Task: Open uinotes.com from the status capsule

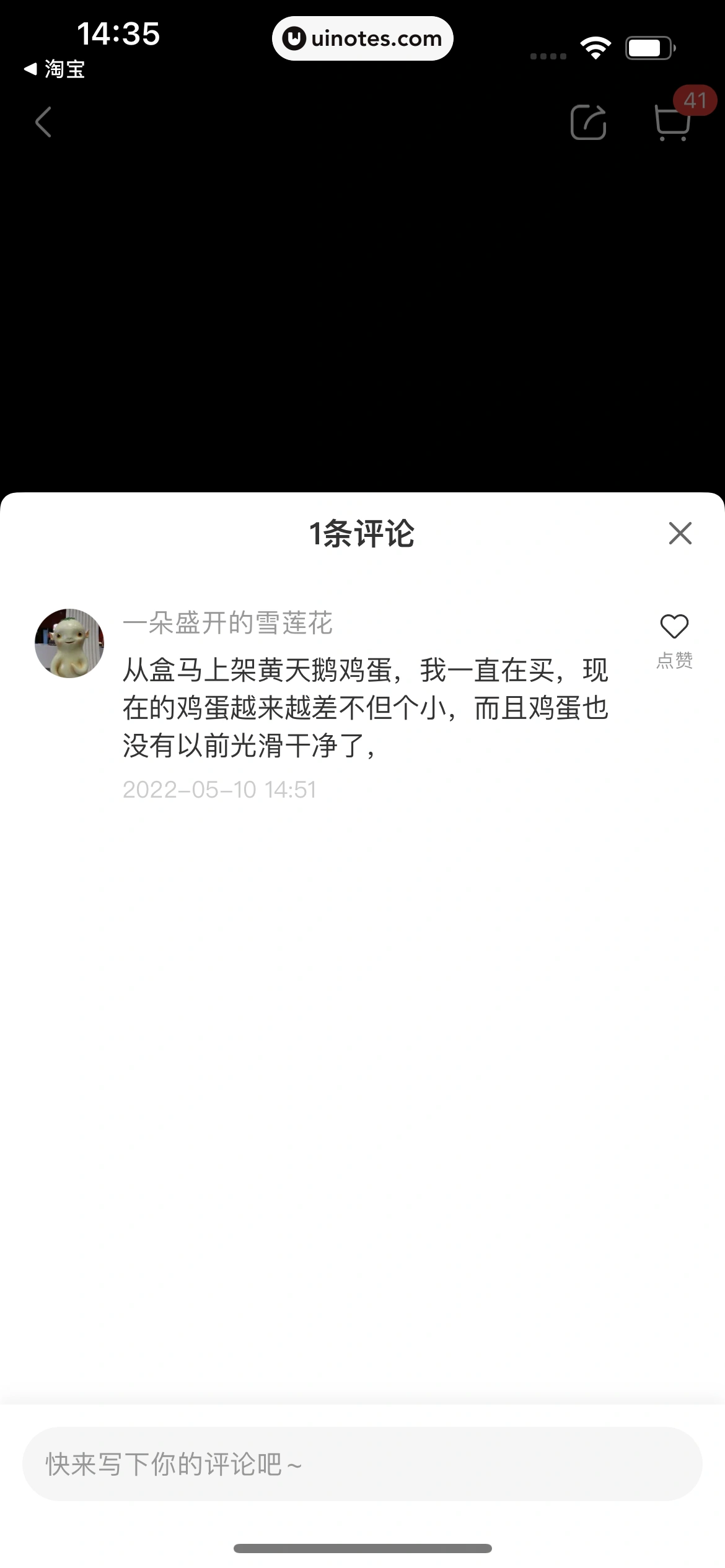Action: tap(362, 38)
